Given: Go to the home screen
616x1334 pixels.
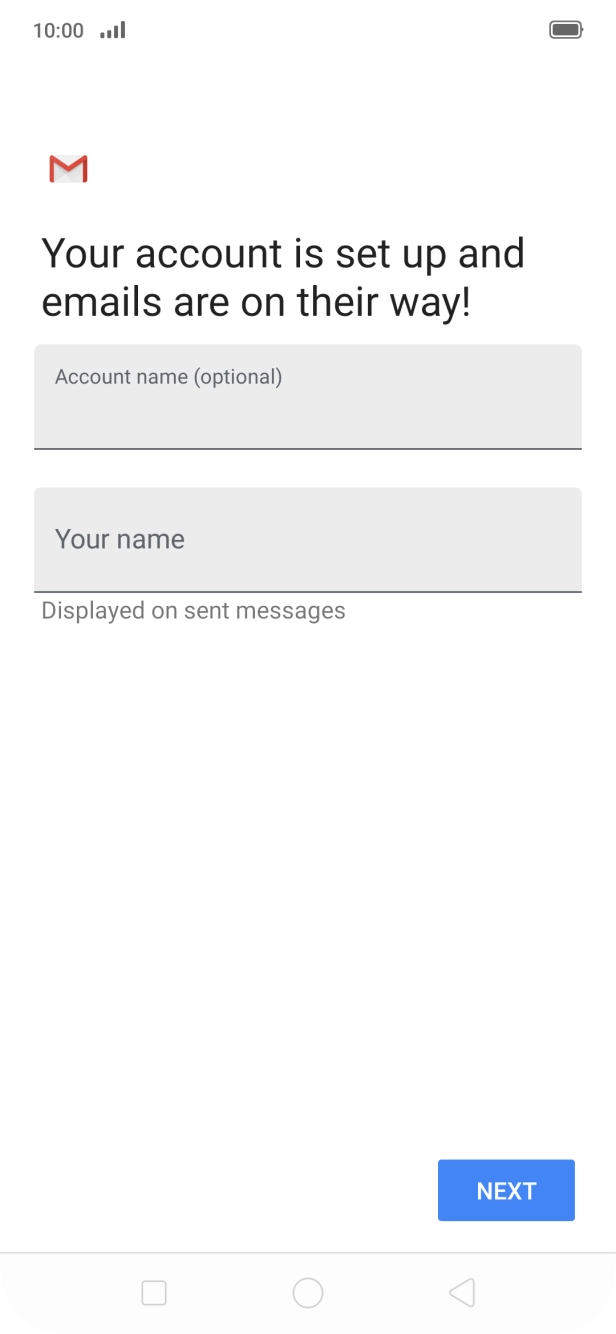Looking at the screenshot, I should [x=308, y=1293].
